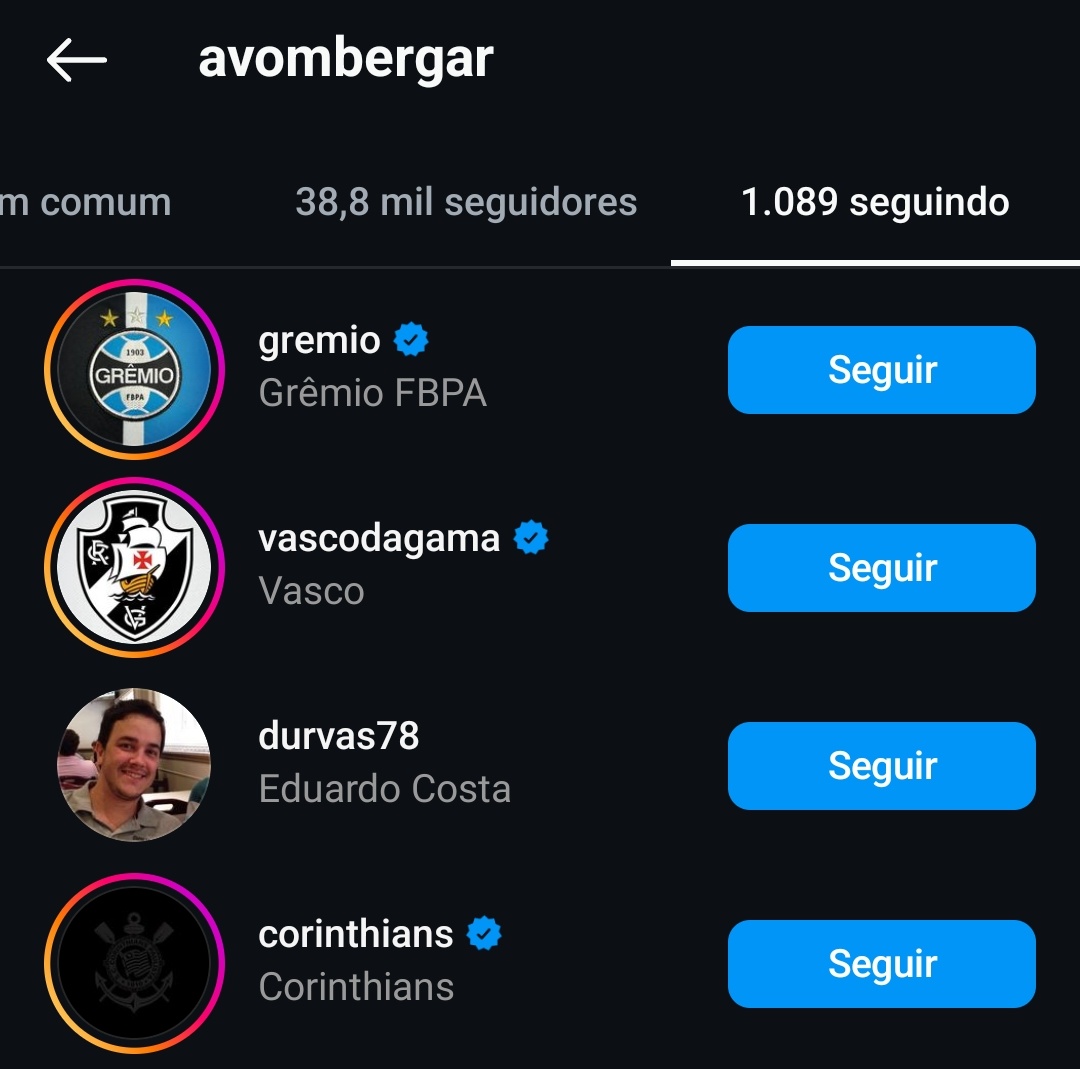1080x1069 pixels.
Task: Follow the vascodagama account
Action: coord(881,568)
